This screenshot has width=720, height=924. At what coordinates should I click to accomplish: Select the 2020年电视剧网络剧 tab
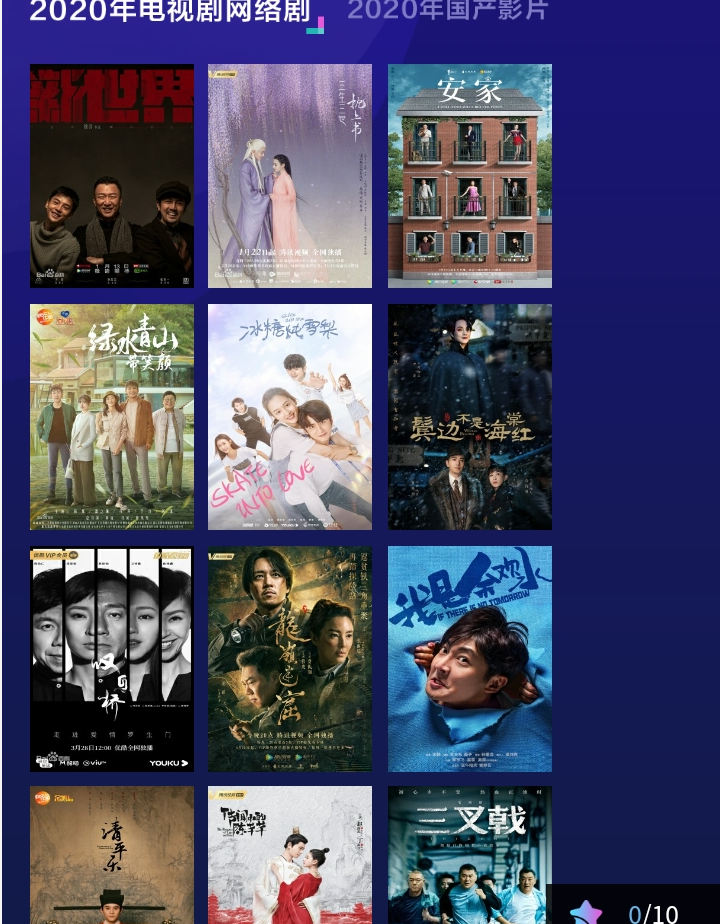170,12
